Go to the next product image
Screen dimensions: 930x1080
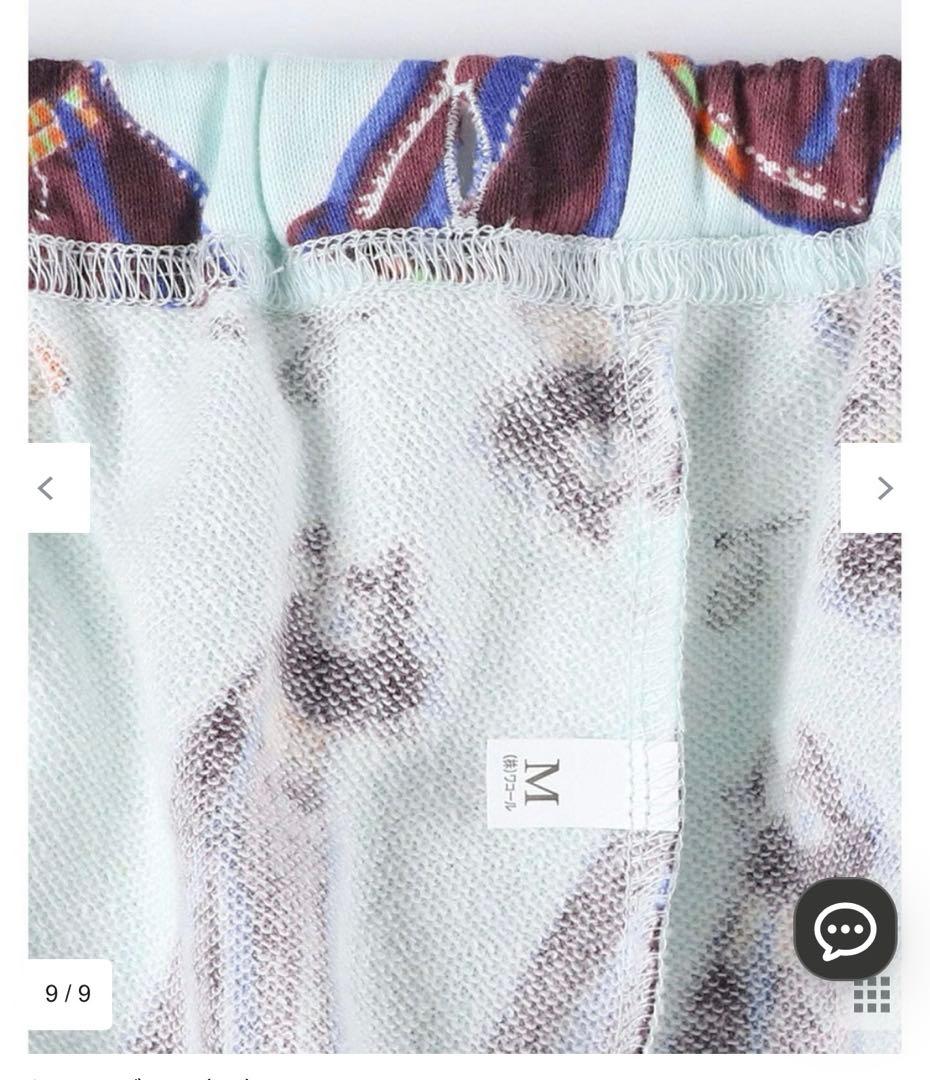click(883, 488)
